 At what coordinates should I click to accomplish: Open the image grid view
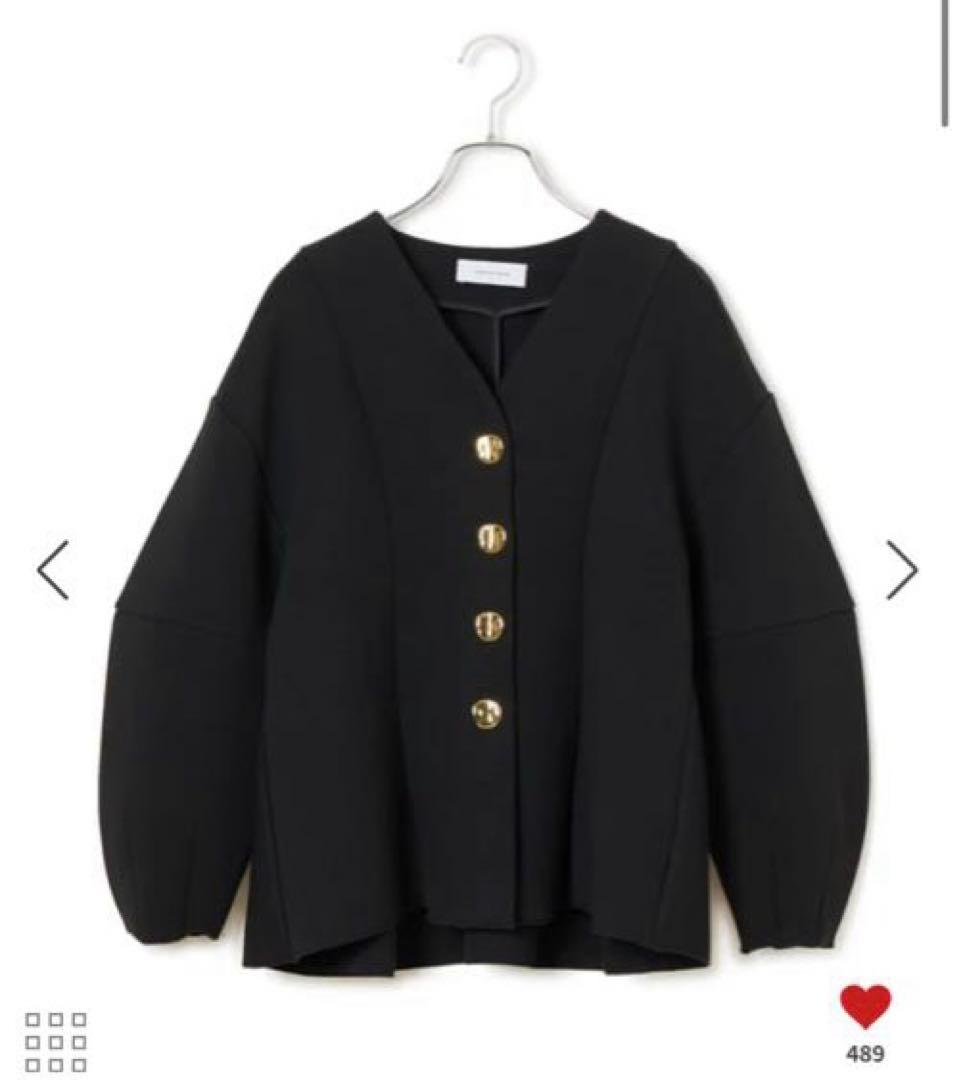tap(56, 1042)
